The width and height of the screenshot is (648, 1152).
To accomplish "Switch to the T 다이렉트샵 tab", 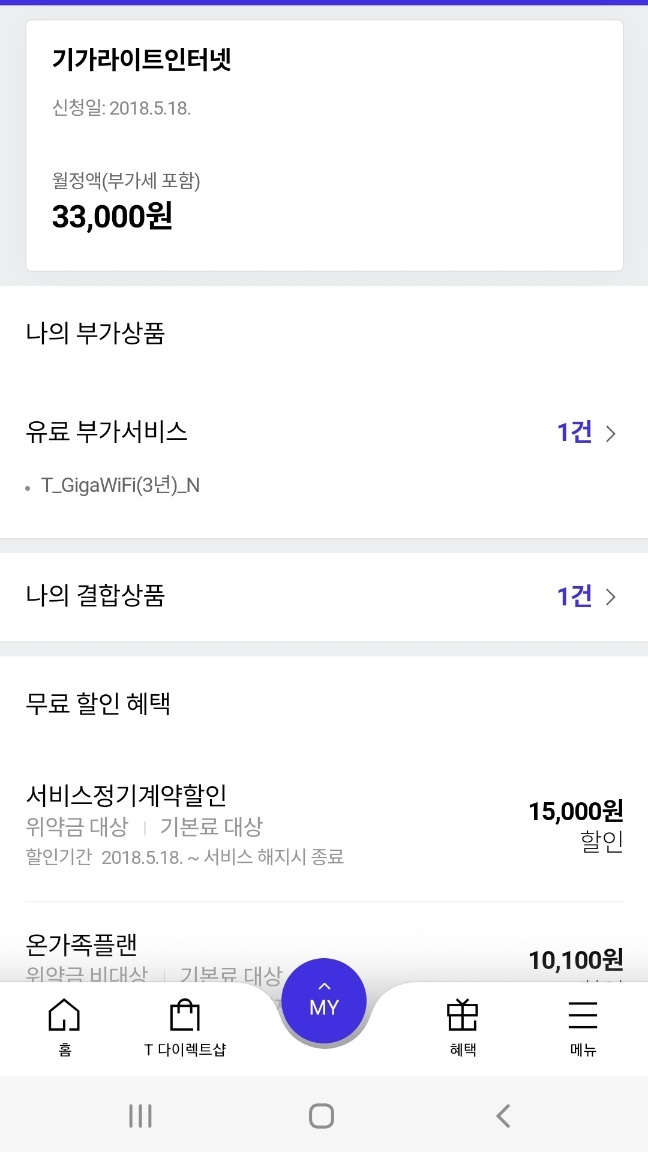I will point(185,1028).
